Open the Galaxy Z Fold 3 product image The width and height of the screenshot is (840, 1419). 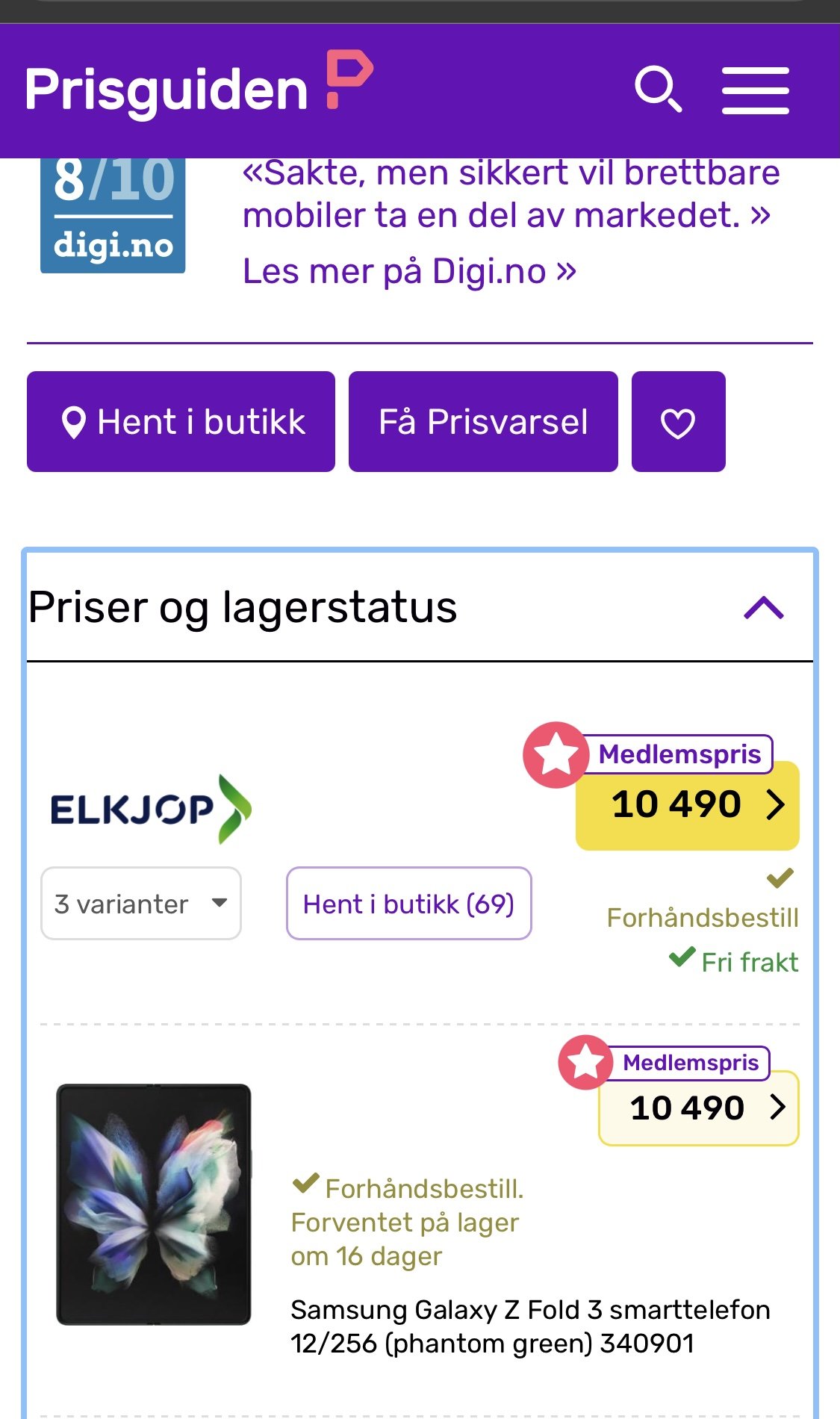pos(154,1204)
